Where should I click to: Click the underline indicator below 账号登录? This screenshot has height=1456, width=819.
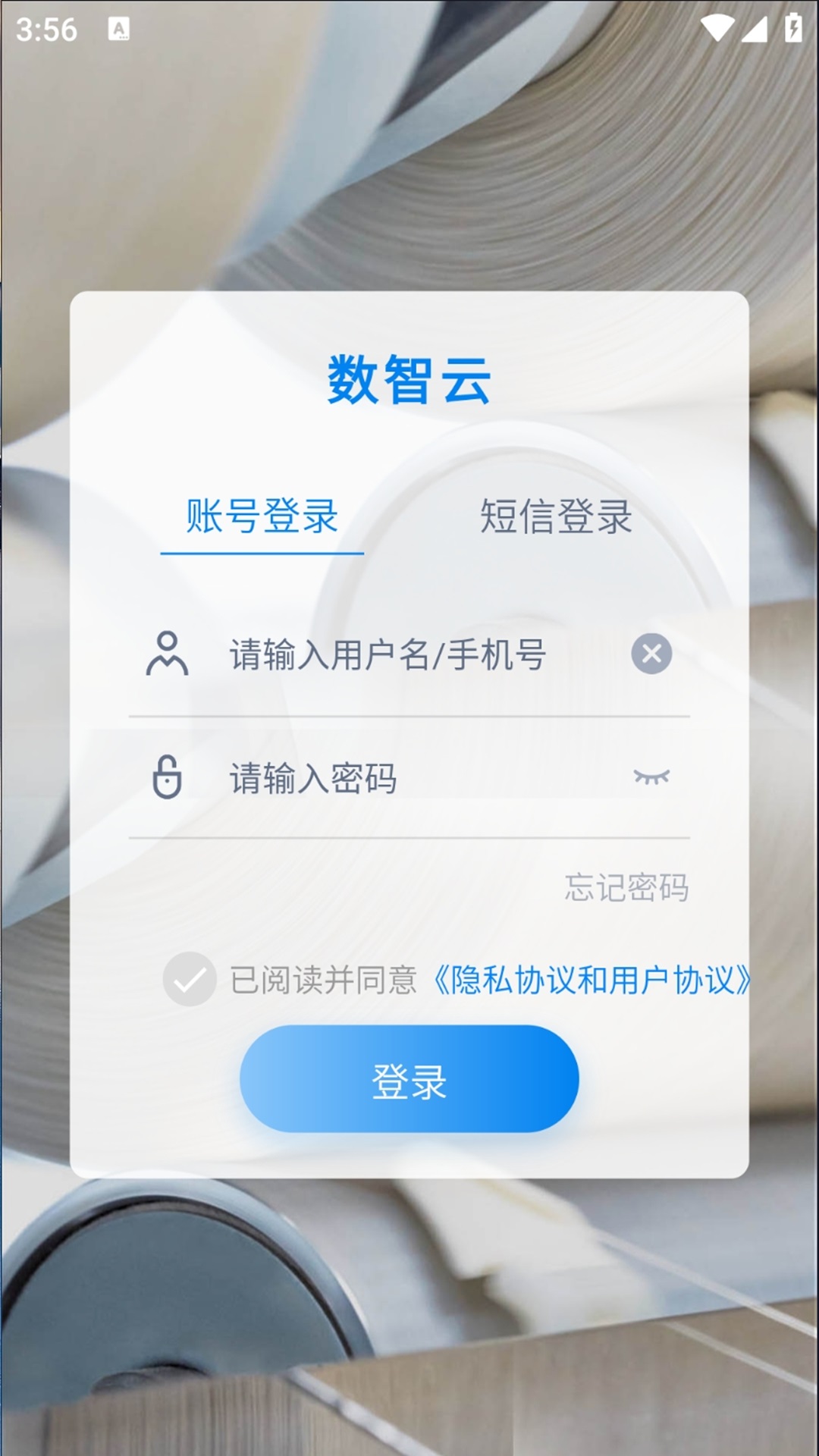[x=262, y=554]
